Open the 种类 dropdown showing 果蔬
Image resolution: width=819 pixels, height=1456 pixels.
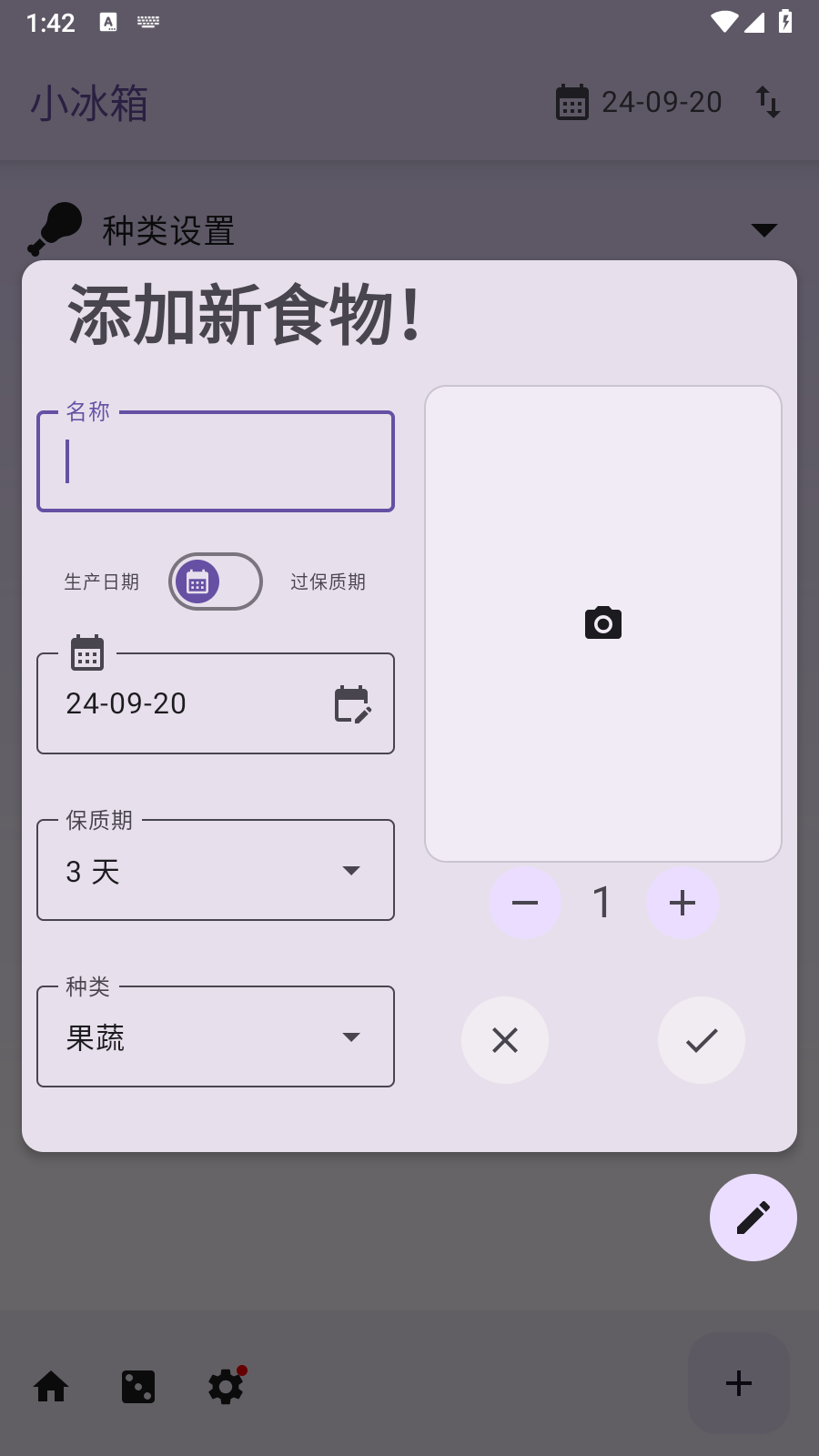[x=215, y=1036]
